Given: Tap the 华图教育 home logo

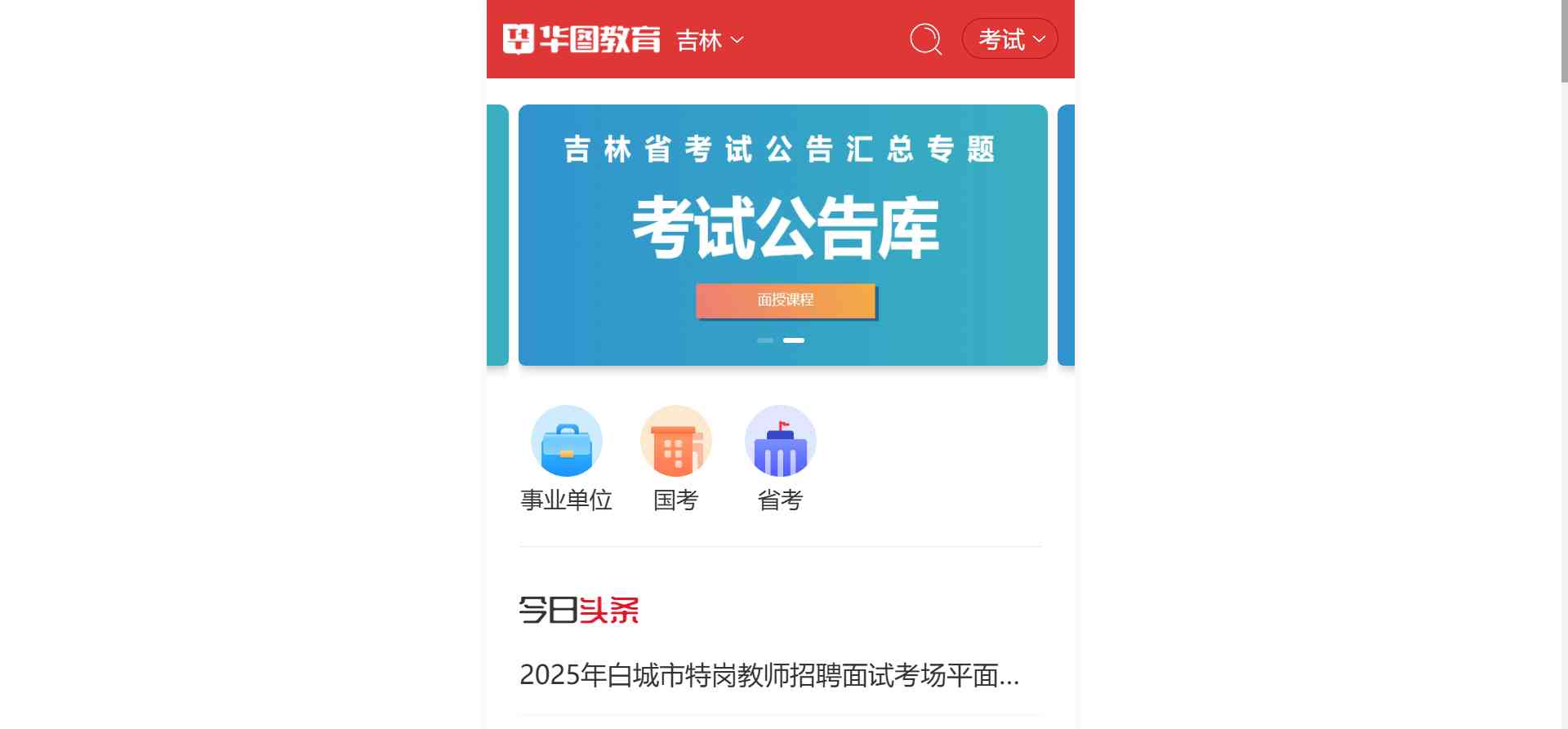Looking at the screenshot, I should click(x=581, y=39).
